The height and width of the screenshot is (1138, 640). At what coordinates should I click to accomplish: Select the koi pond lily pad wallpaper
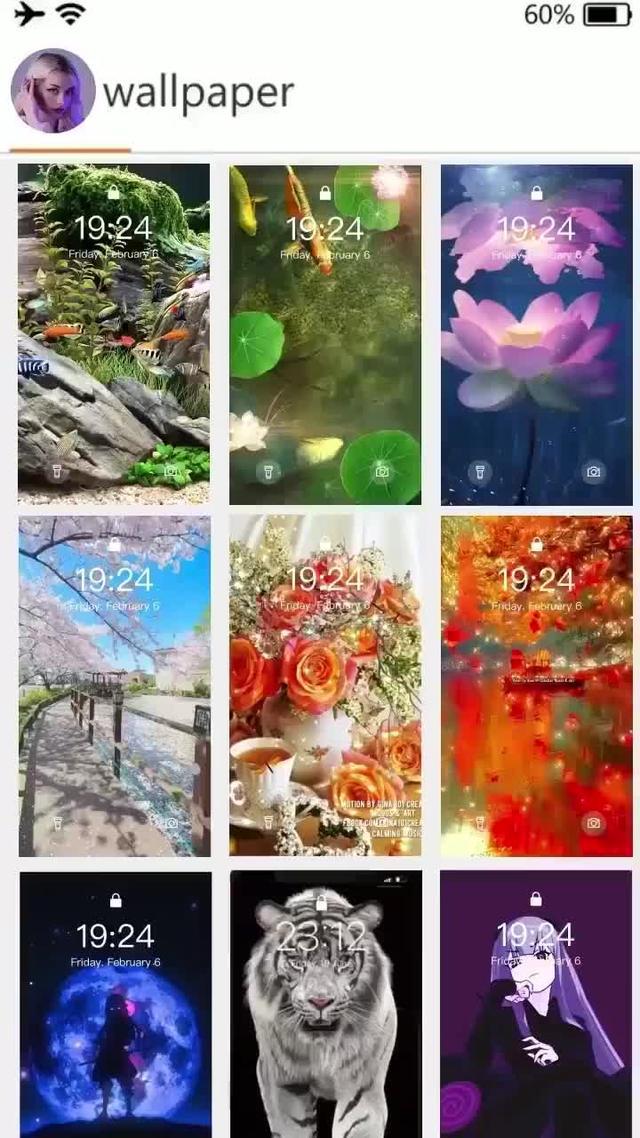point(325,334)
